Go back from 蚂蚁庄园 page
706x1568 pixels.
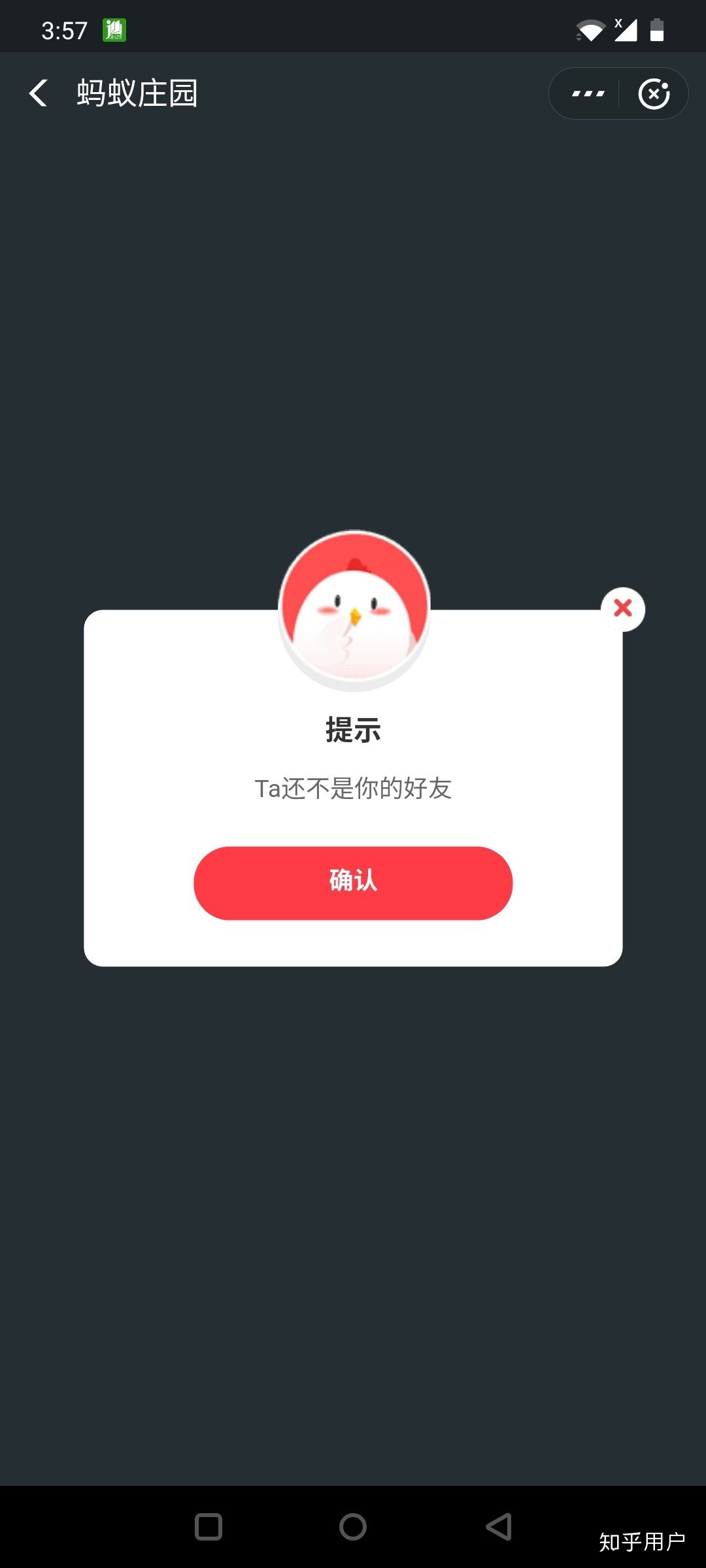click(x=39, y=93)
